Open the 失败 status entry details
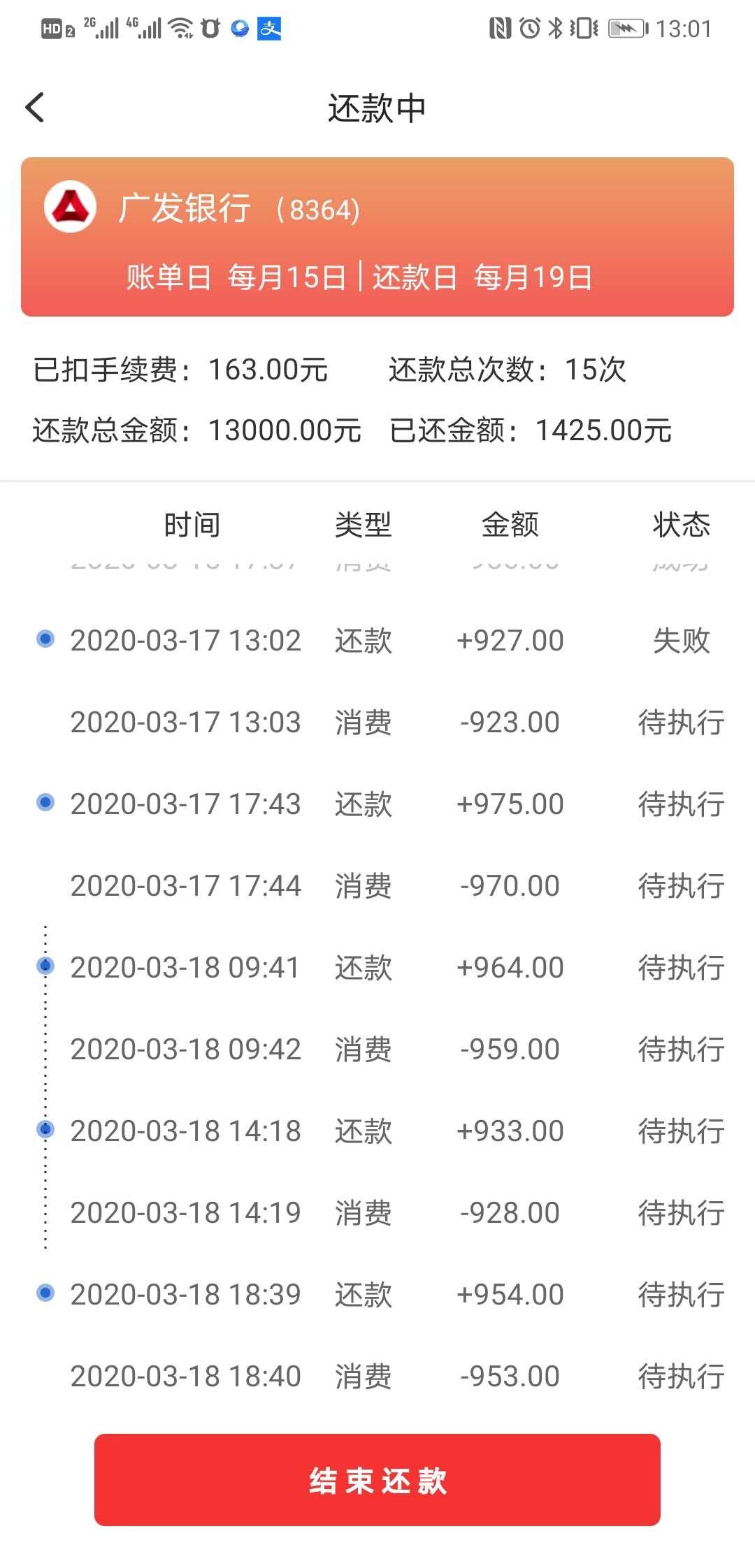The image size is (755, 1568). [683, 640]
